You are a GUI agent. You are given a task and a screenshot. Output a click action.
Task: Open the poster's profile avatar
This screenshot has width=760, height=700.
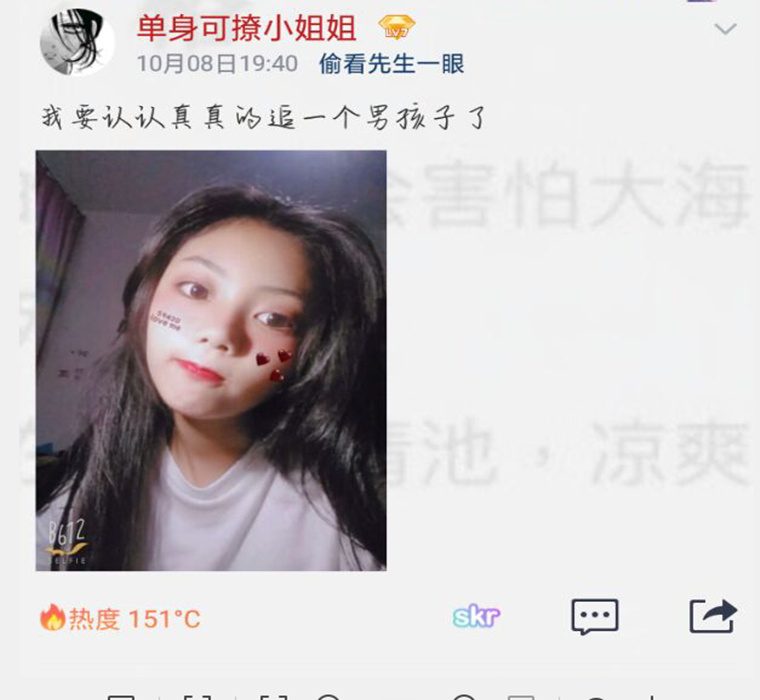(x=76, y=42)
